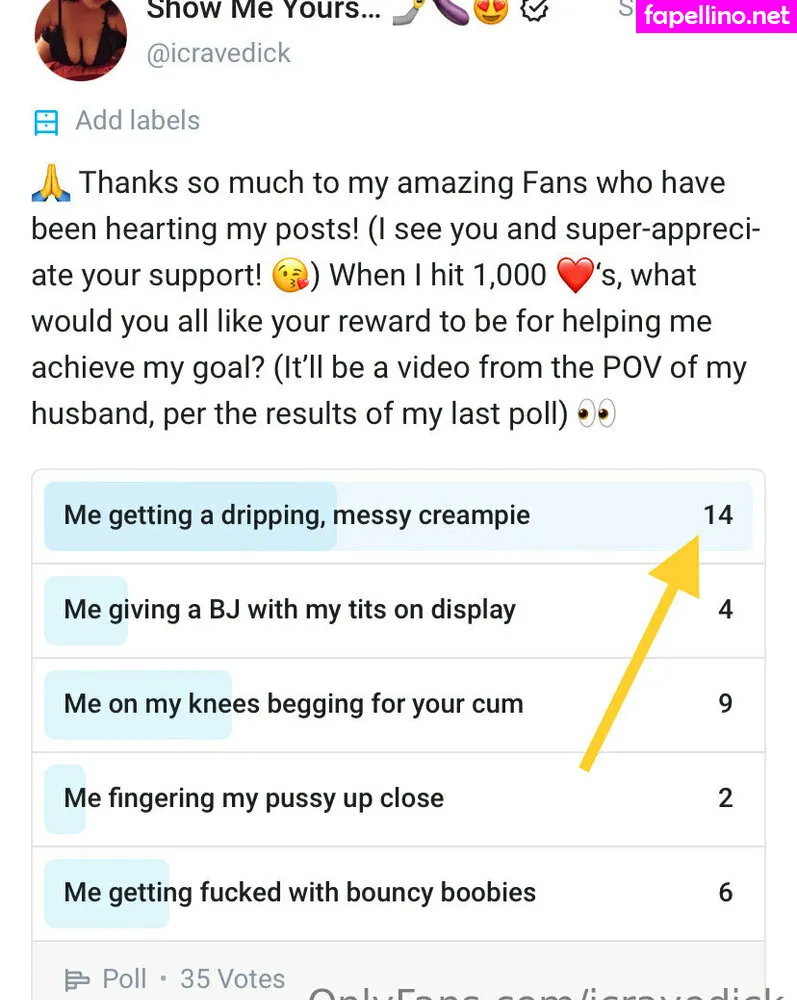Vote for the poll option showing 4 votes

(398, 610)
